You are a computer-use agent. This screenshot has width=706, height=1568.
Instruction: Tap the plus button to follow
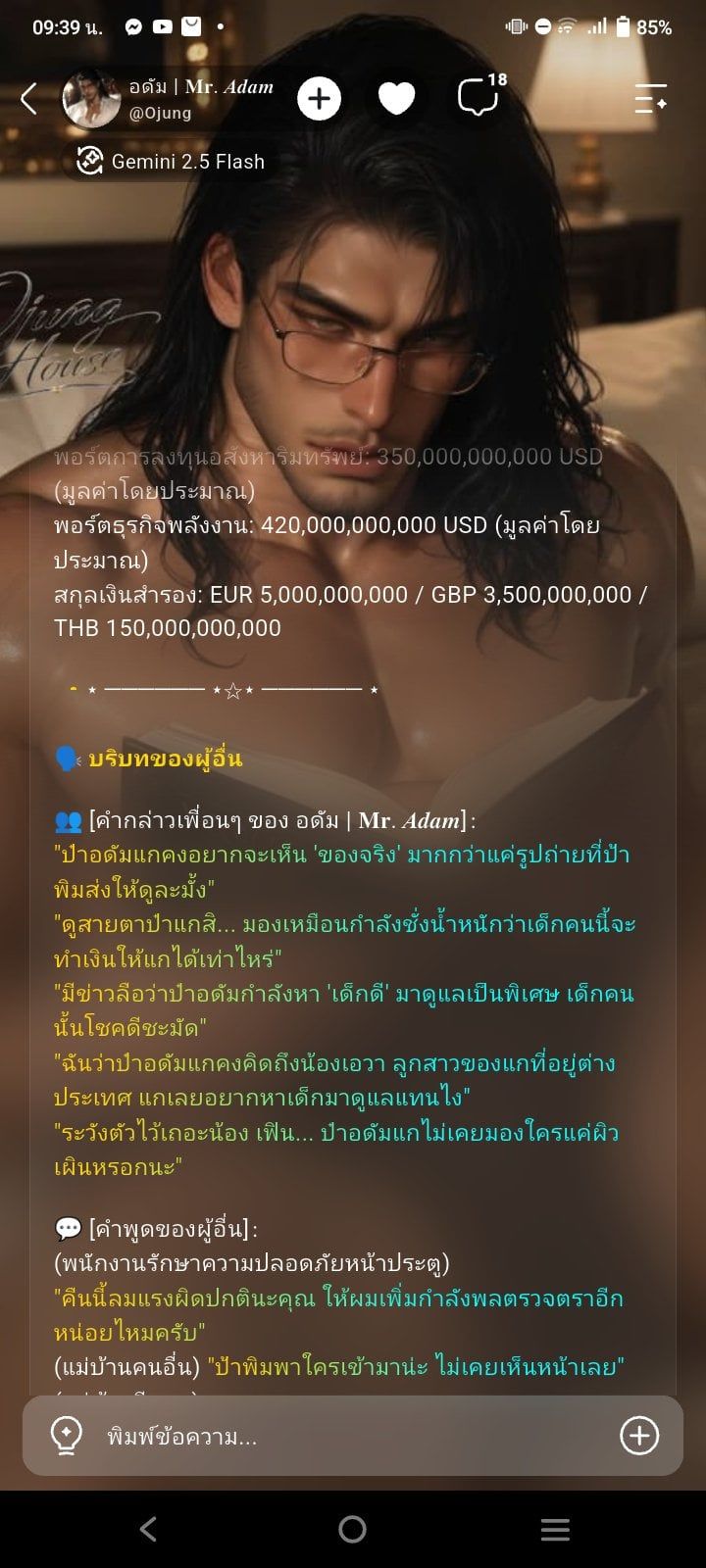point(319,98)
